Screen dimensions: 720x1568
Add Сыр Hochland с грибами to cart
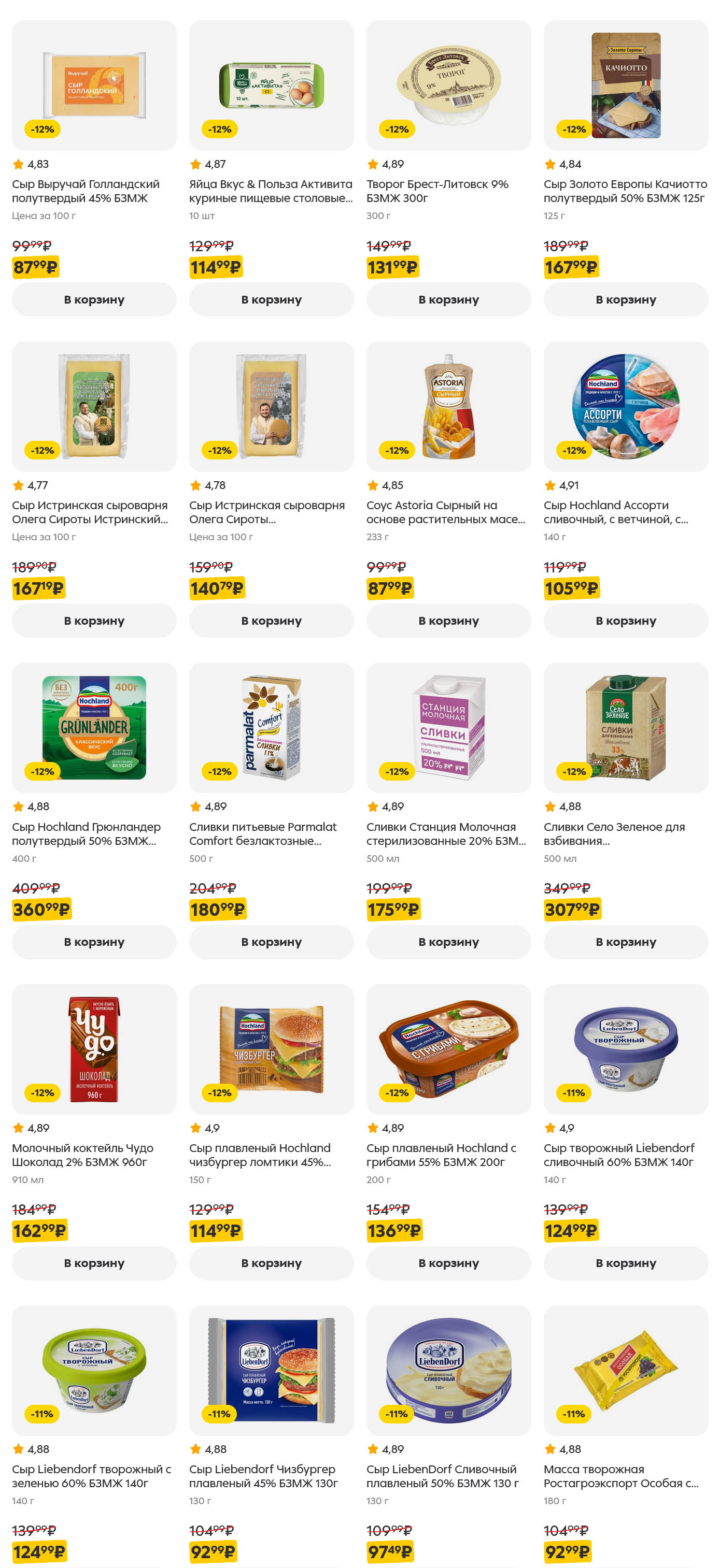point(448,1262)
